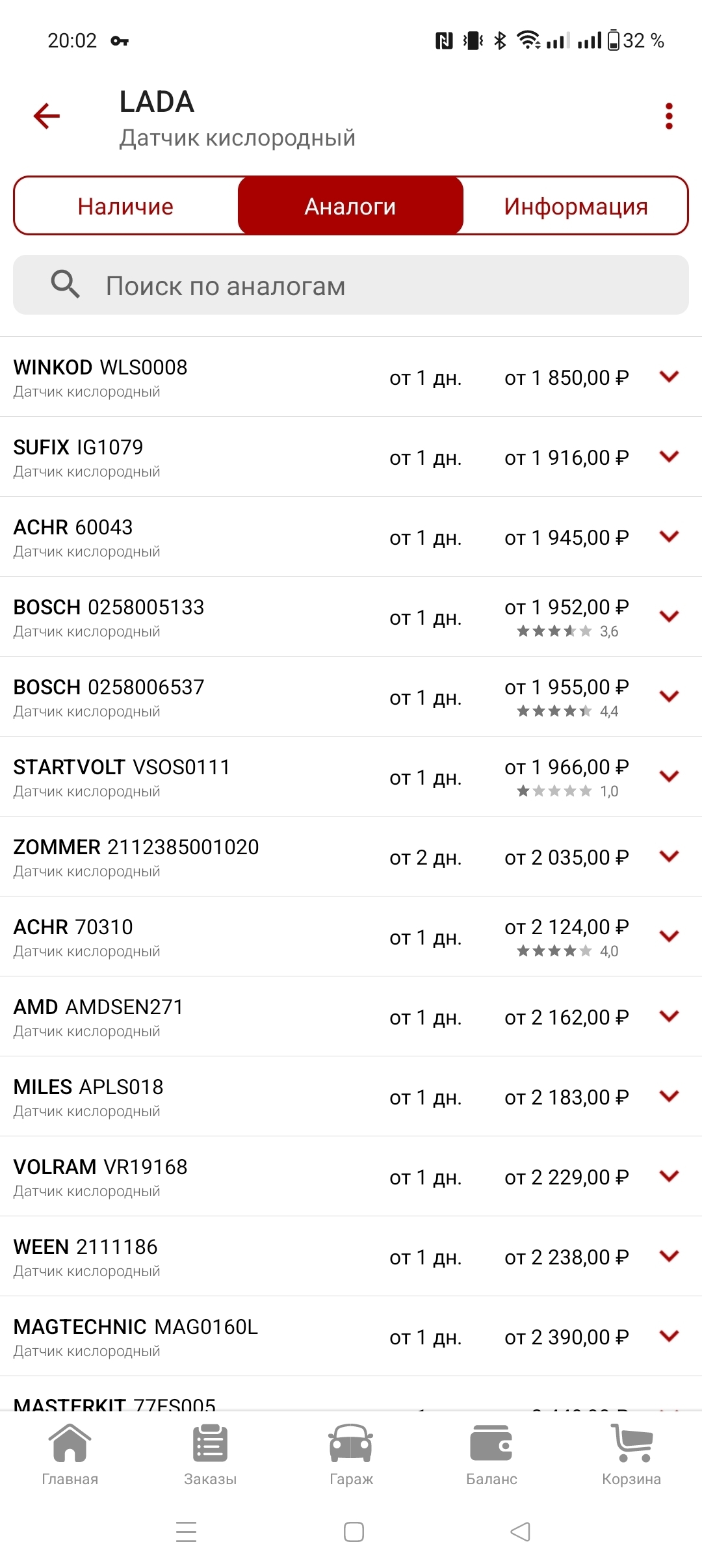Go to the Главная tab

tap(70, 1455)
